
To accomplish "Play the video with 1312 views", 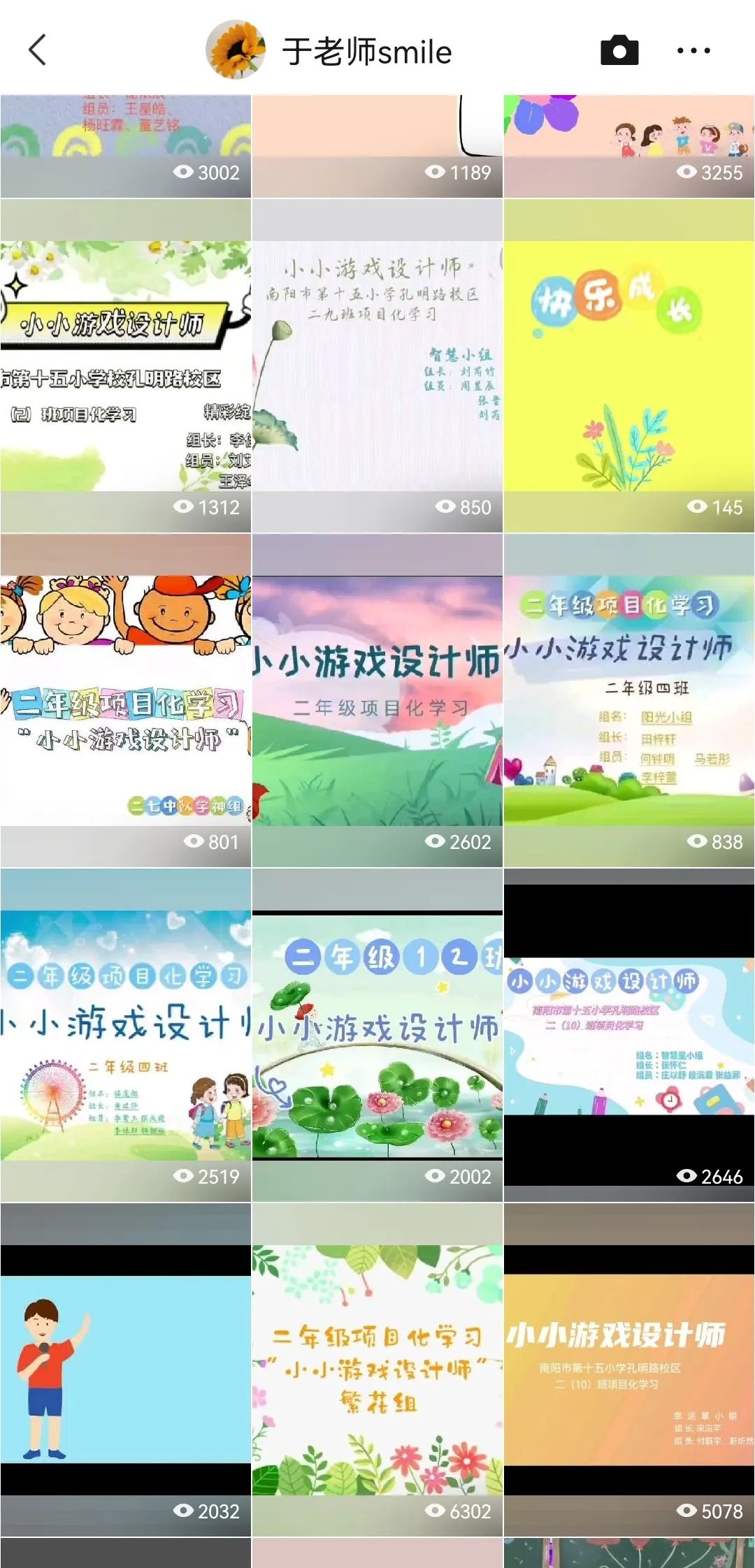I will [126, 367].
